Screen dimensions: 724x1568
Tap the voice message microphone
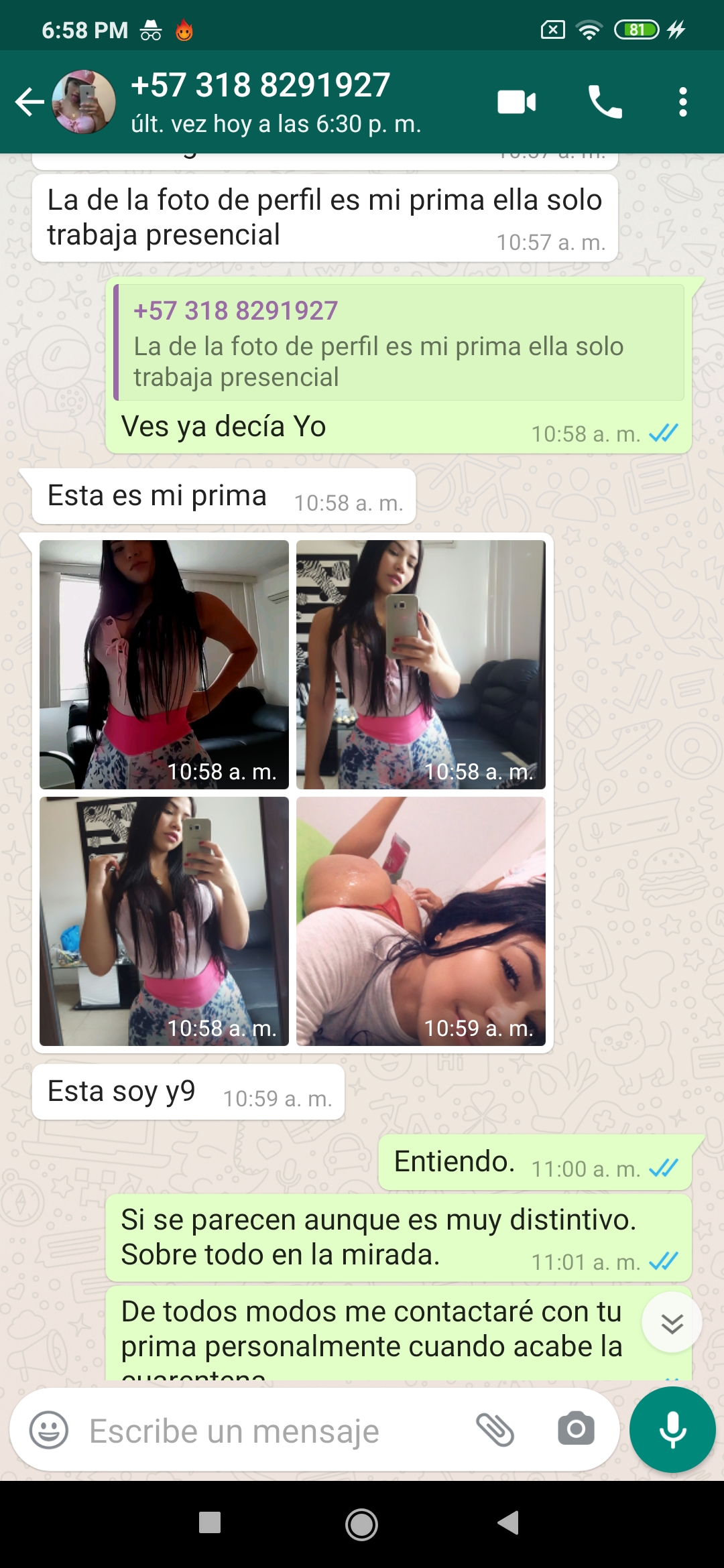coord(672,1429)
